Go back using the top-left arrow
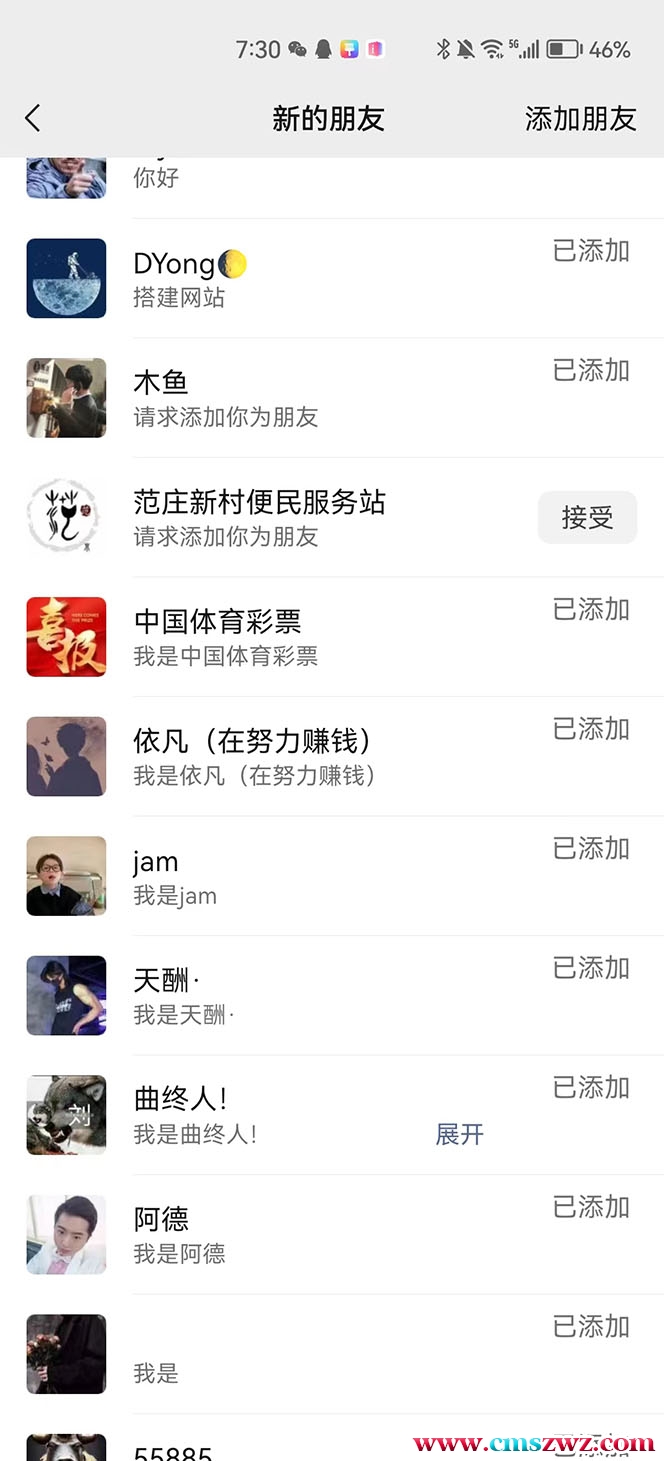Screen dimensions: 664x1461 coord(33,119)
